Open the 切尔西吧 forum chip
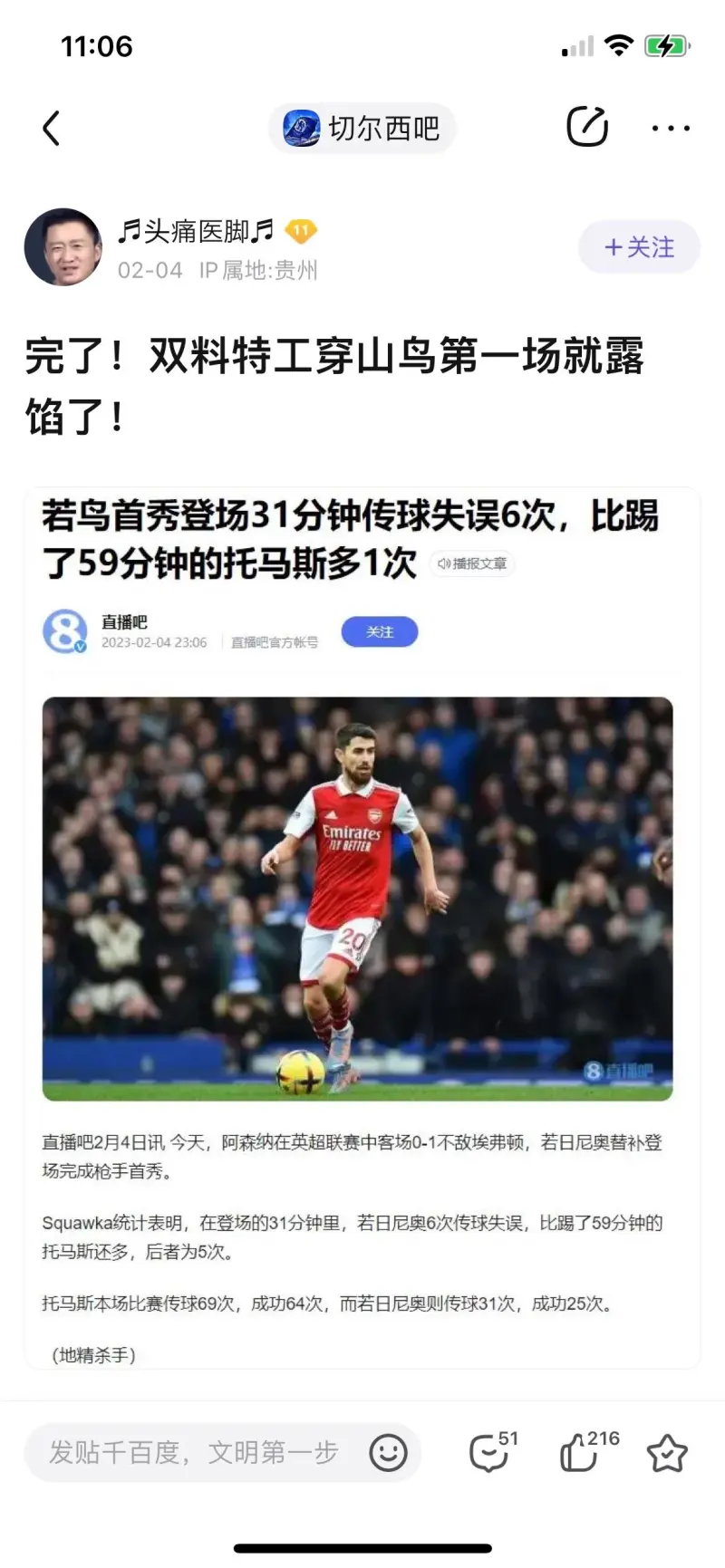The image size is (725, 1568). (x=362, y=128)
